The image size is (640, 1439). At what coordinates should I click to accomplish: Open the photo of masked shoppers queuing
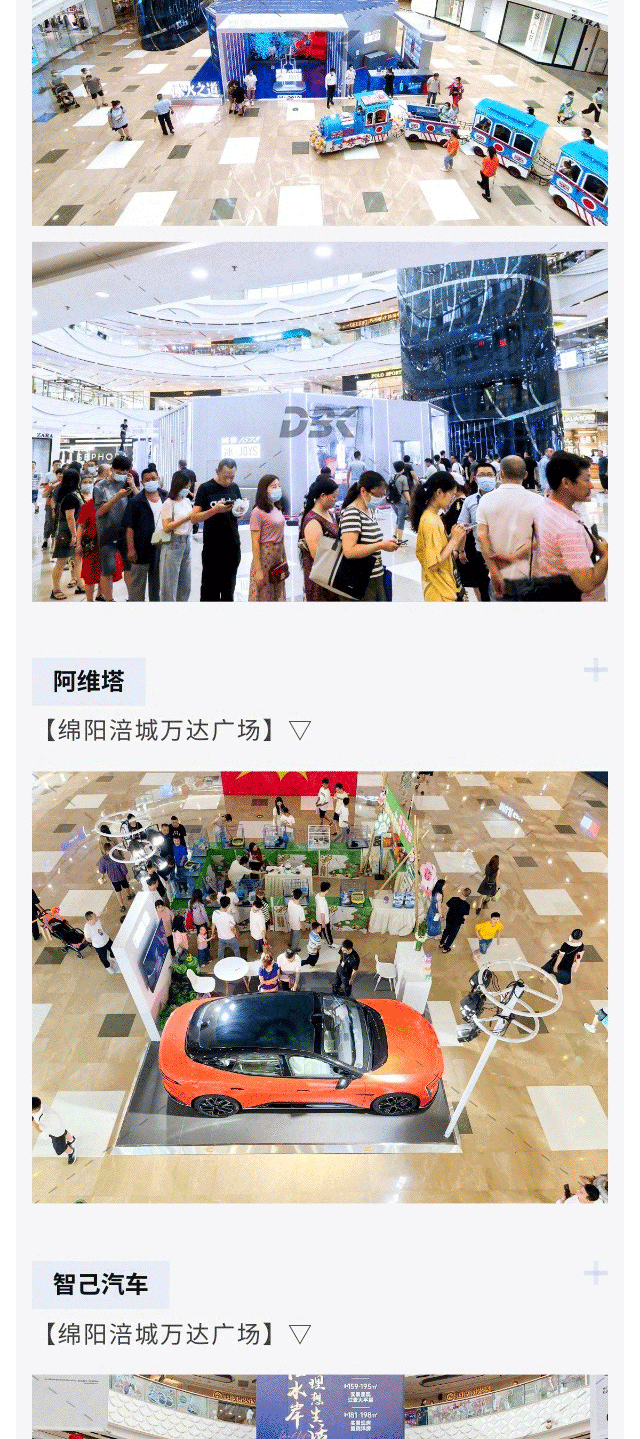click(320, 422)
